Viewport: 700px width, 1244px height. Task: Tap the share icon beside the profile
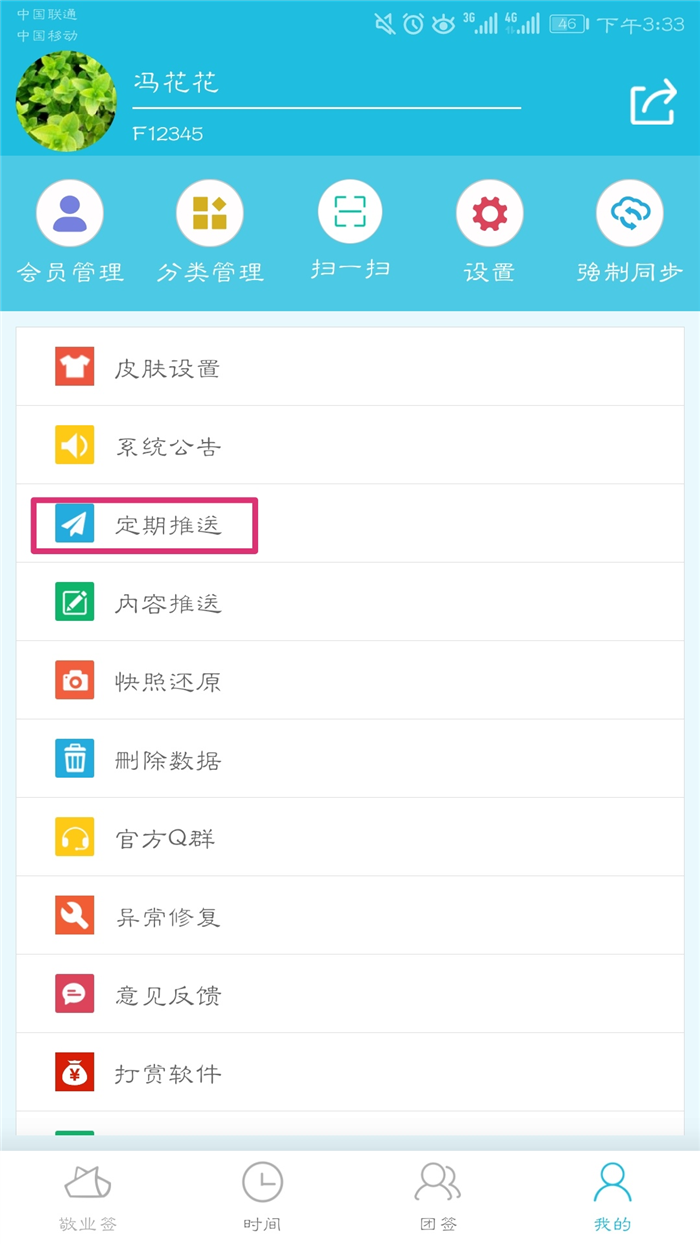(x=653, y=104)
